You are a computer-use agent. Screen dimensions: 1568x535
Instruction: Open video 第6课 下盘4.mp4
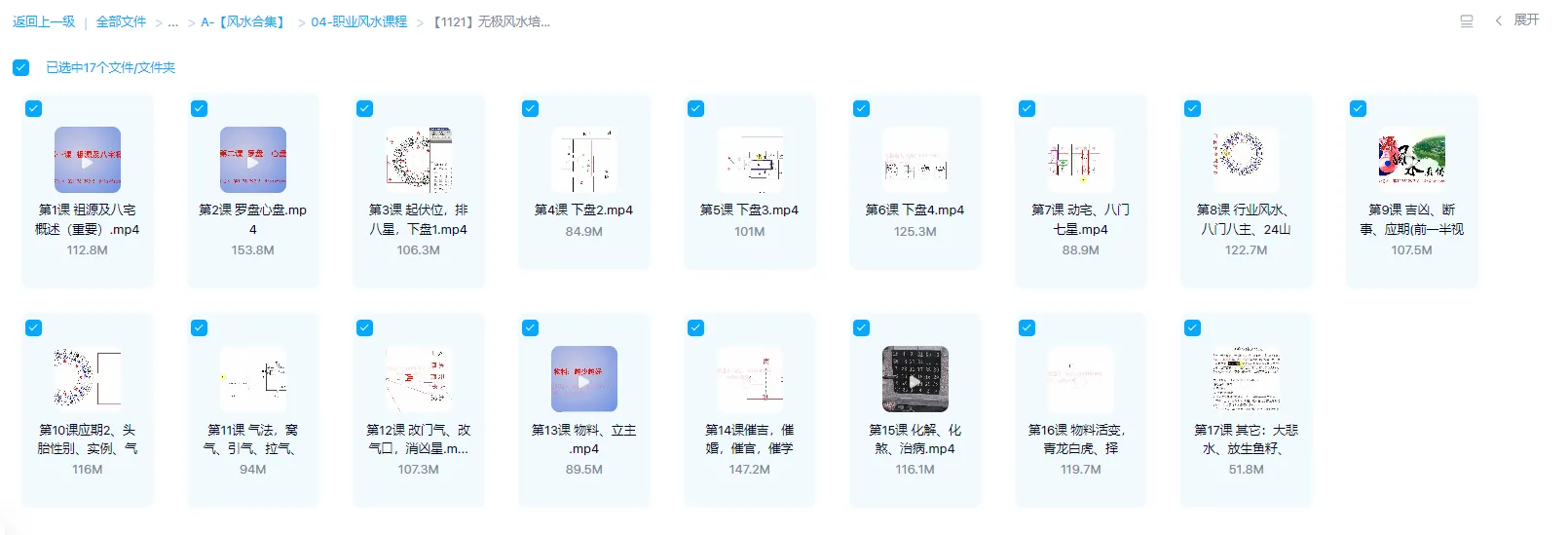coord(915,160)
